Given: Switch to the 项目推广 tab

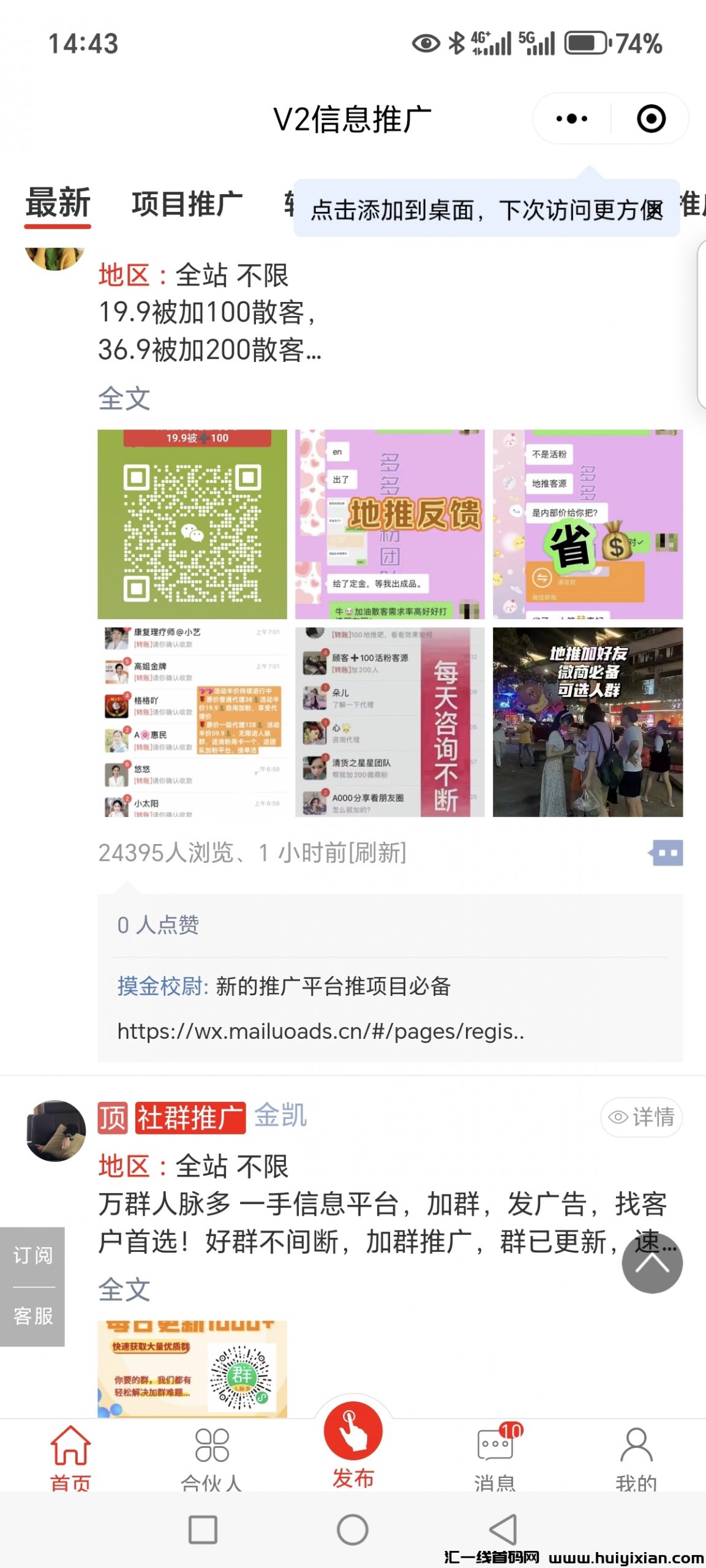Looking at the screenshot, I should click(x=187, y=204).
